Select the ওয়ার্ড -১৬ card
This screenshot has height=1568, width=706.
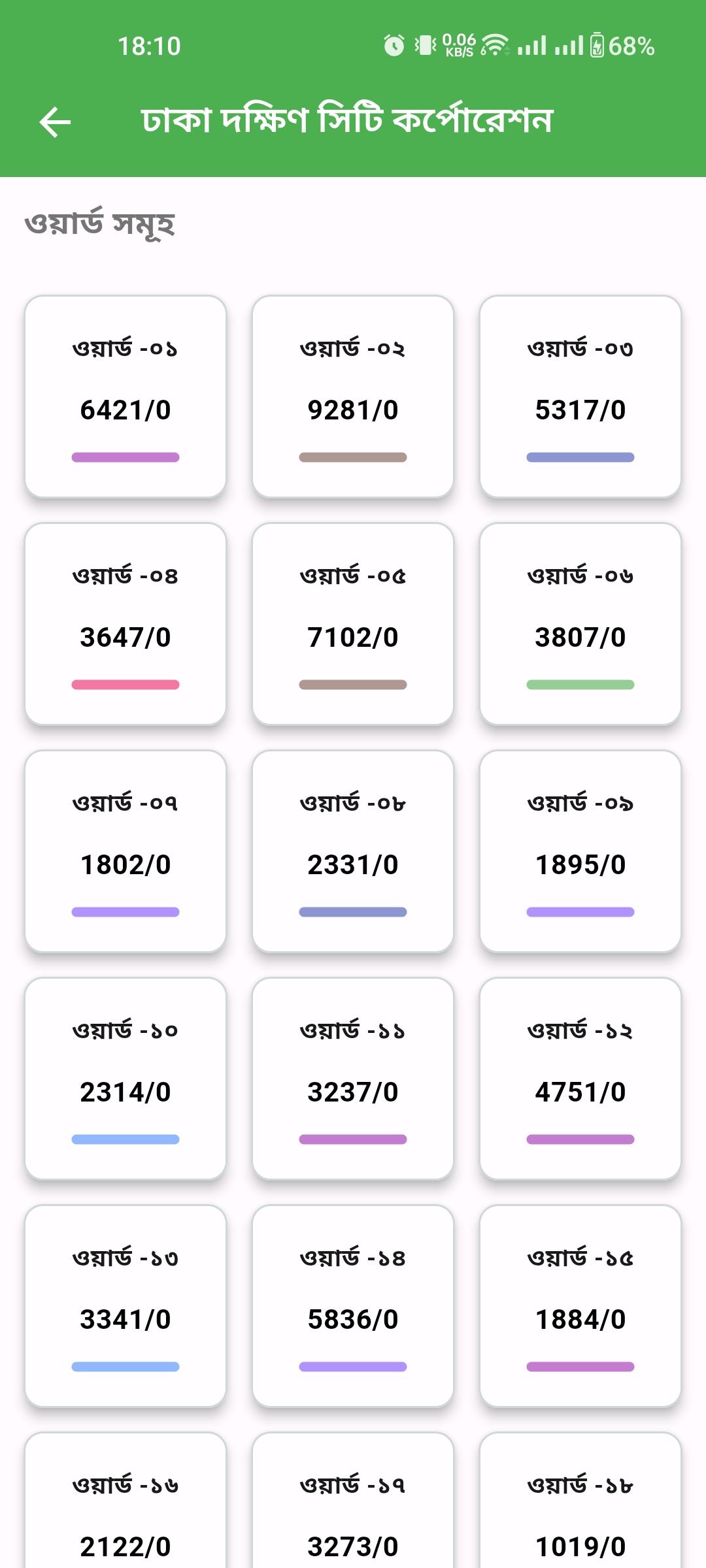[126, 1501]
